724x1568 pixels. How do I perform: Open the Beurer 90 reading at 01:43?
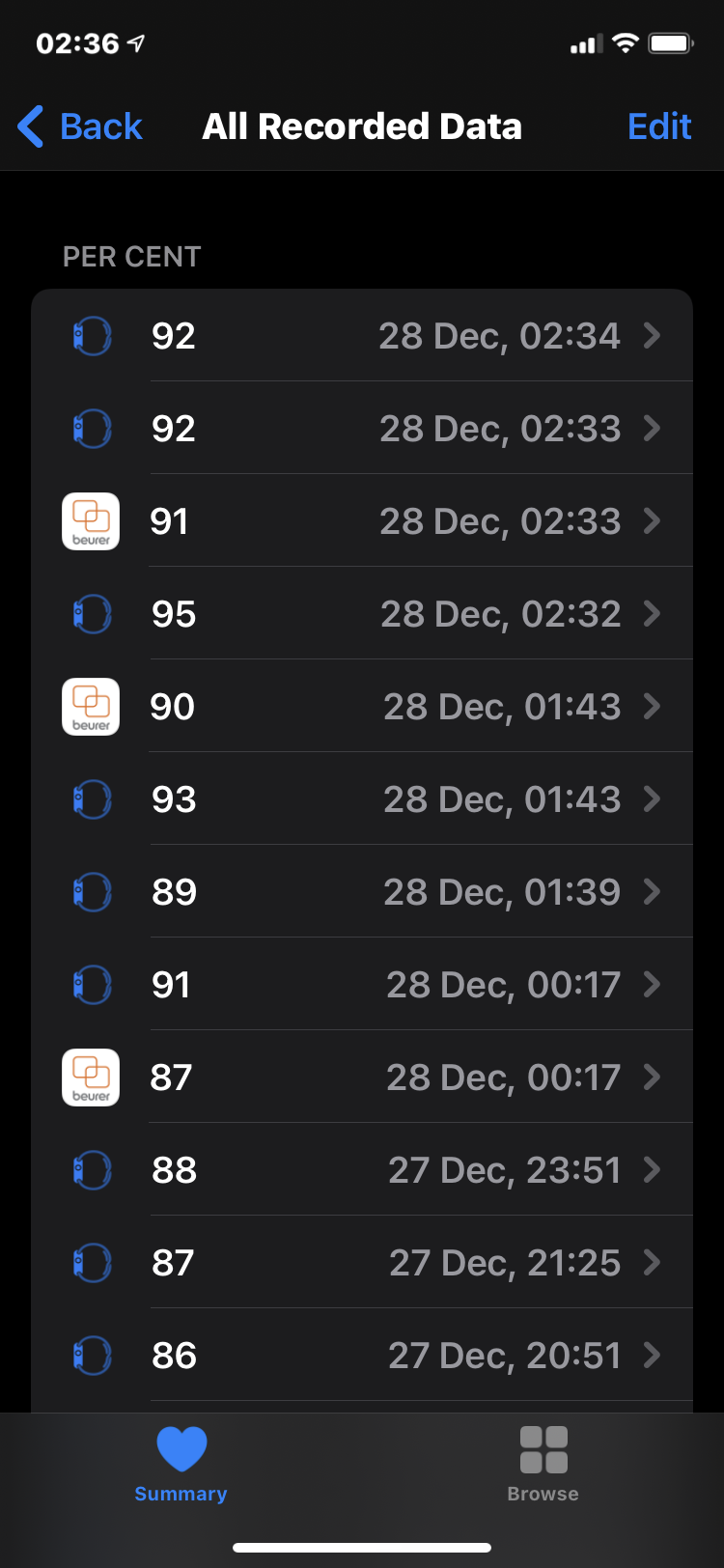tap(362, 707)
